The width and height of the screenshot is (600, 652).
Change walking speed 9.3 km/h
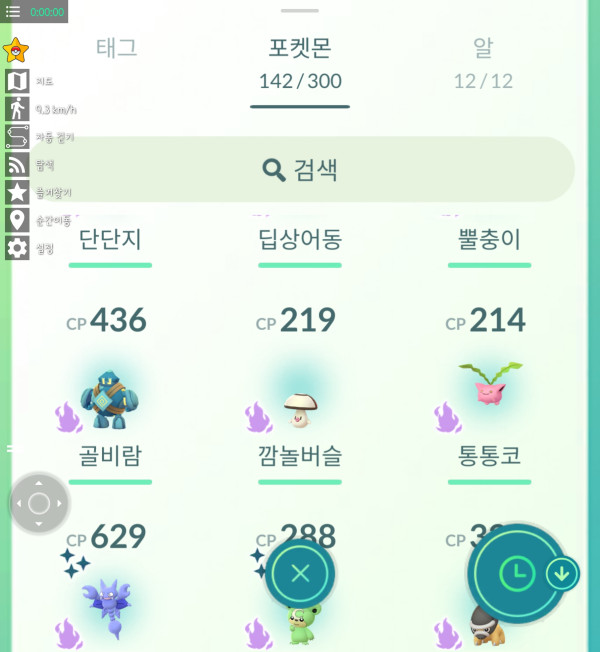click(17, 109)
